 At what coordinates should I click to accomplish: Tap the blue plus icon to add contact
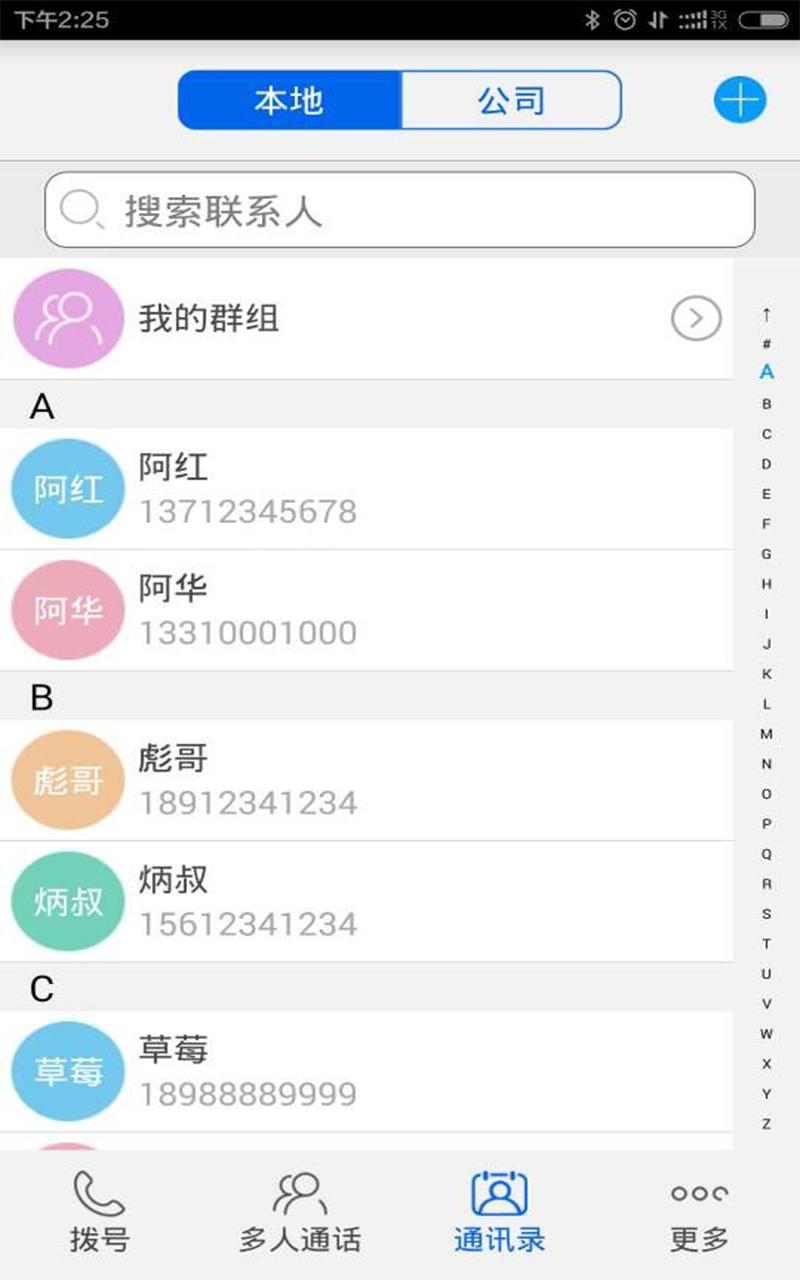(739, 99)
